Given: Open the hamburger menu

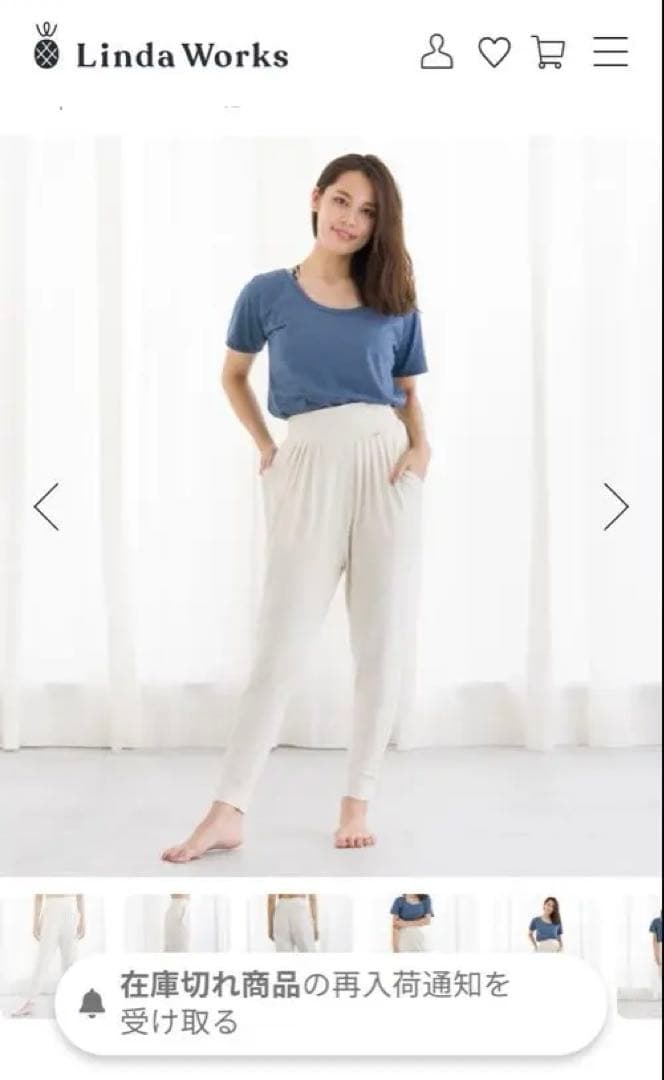Looking at the screenshot, I should 610,52.
